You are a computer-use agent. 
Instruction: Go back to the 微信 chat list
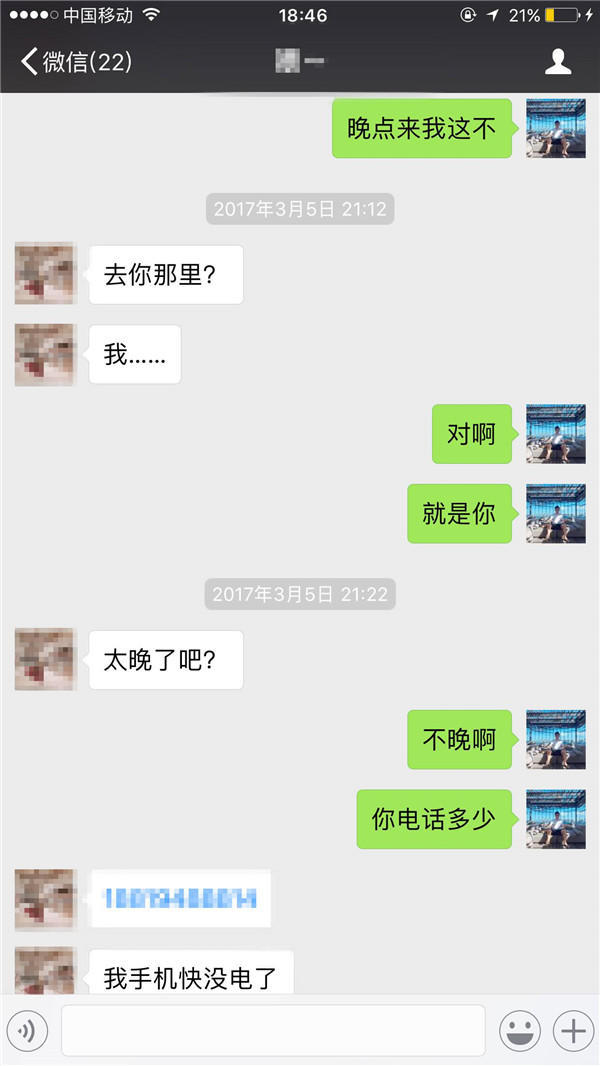pos(75,62)
